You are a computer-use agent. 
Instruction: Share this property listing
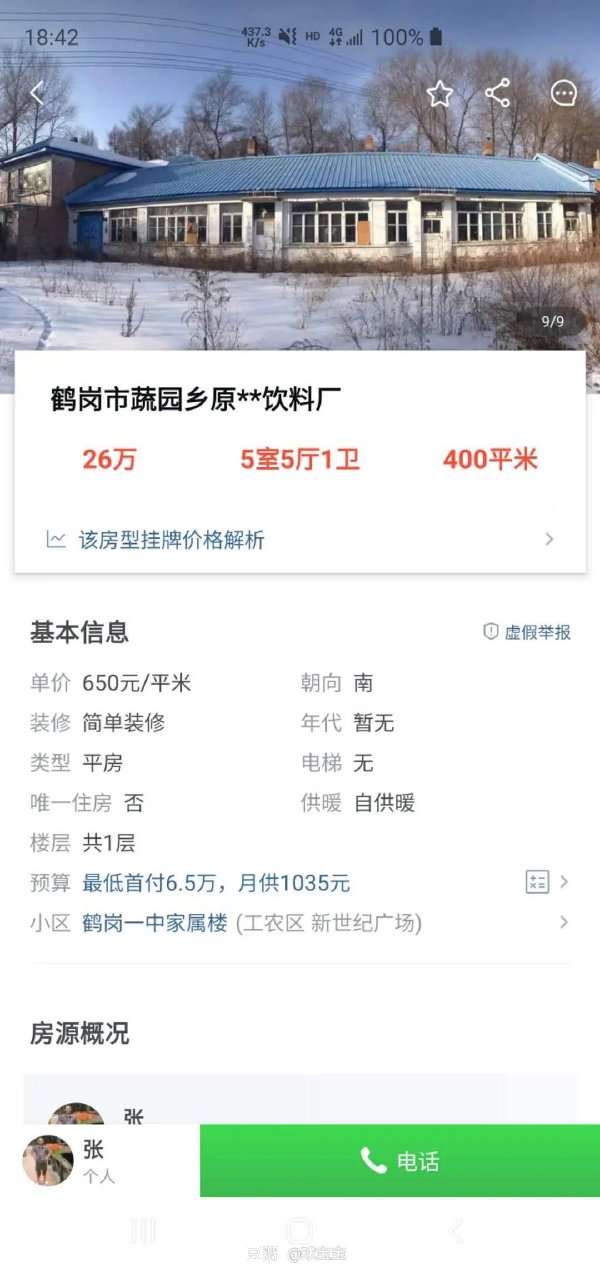497,93
